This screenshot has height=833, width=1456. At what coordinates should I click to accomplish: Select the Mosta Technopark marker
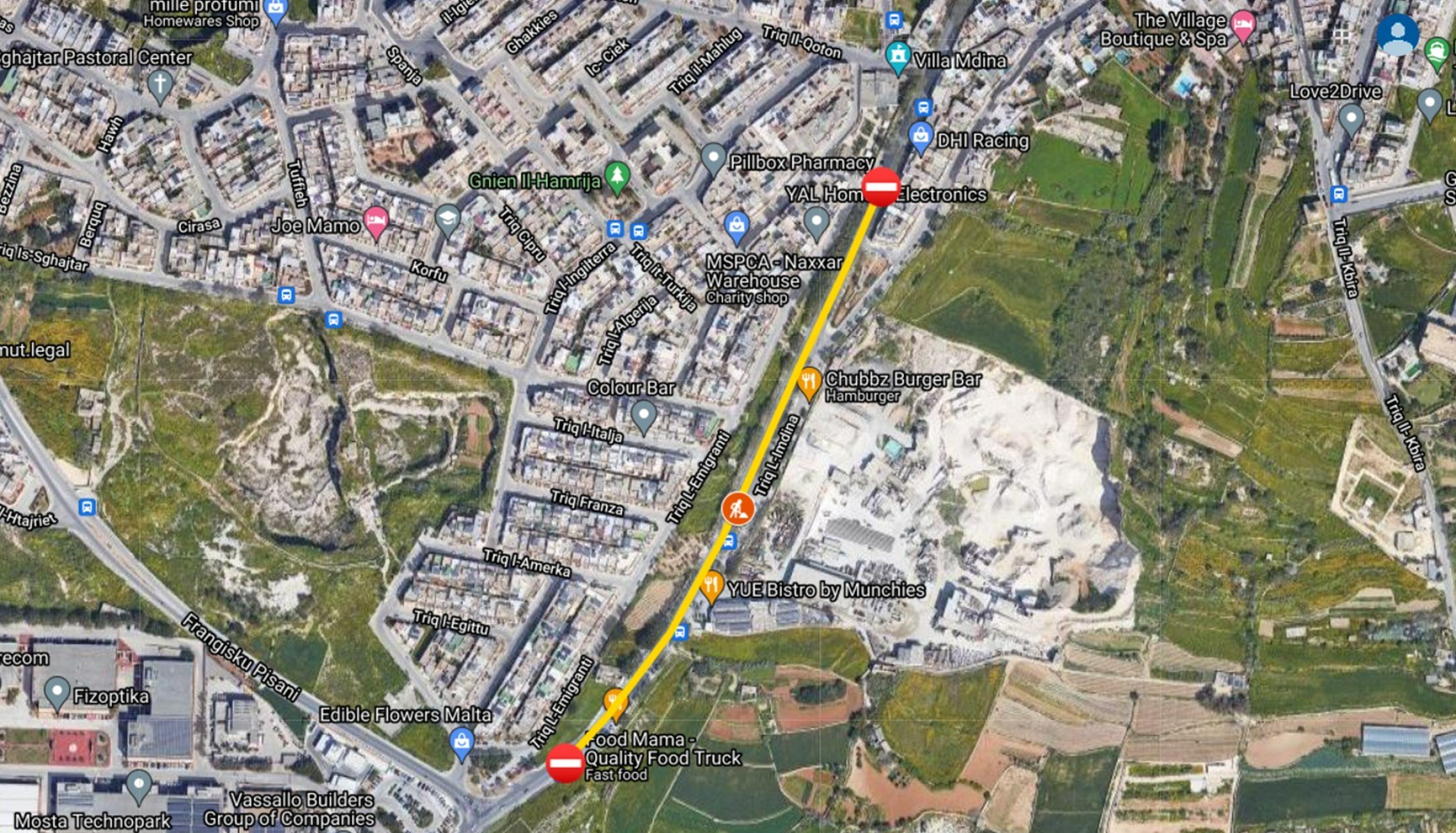click(139, 784)
